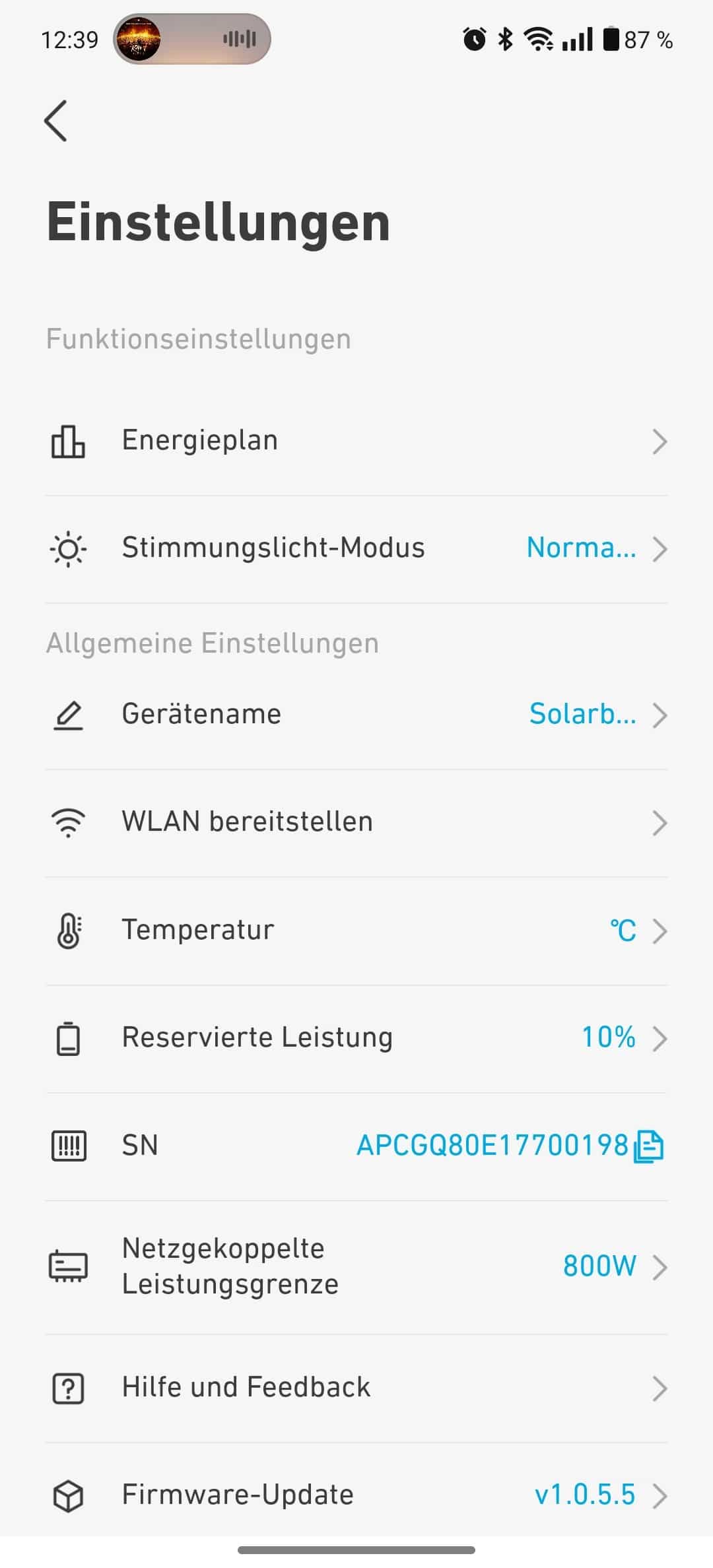Tap the media playback pill in status bar
Viewport: 713px width, 1568px height.
191,39
